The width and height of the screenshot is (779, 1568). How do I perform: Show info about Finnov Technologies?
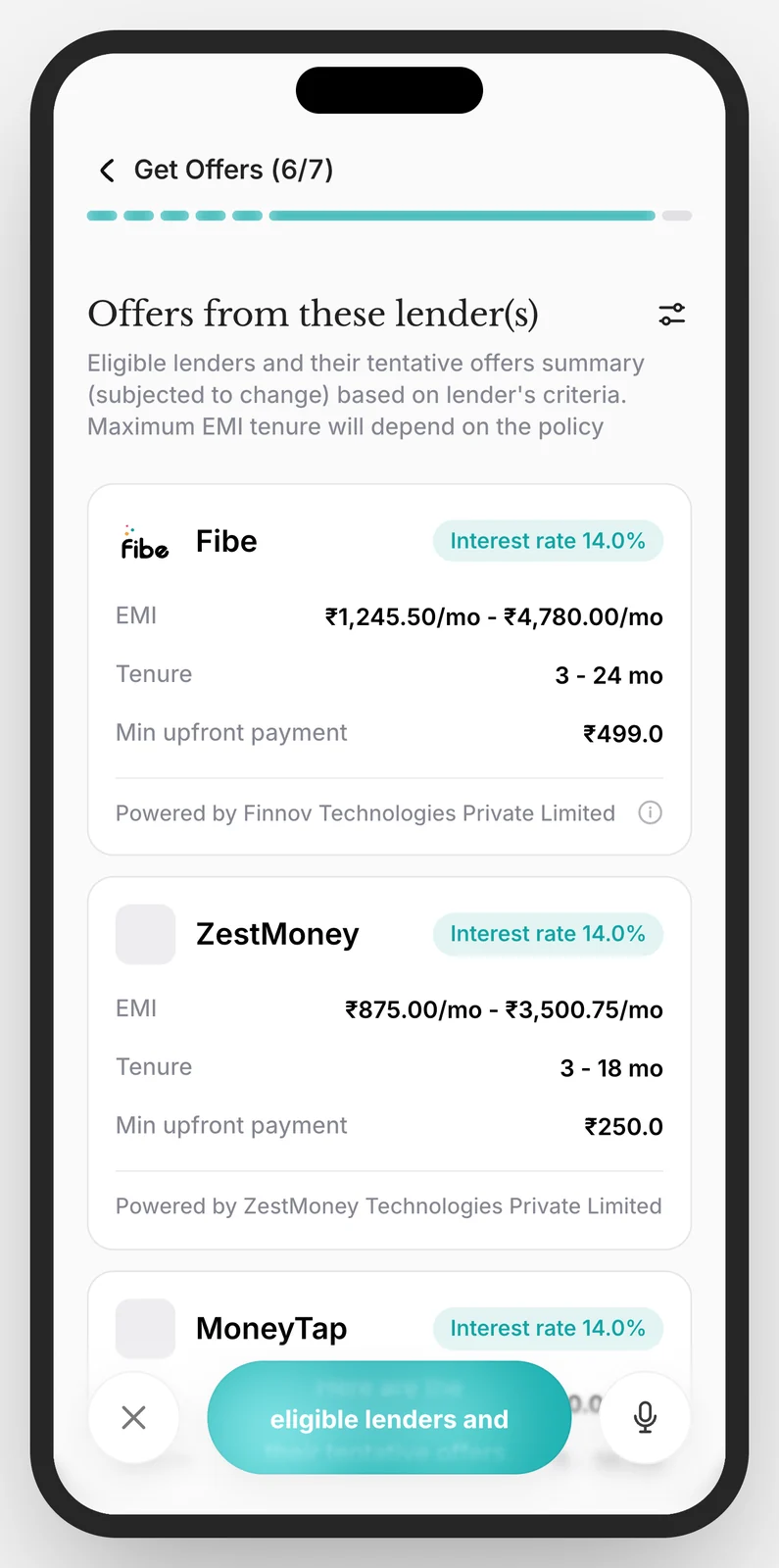tap(650, 812)
